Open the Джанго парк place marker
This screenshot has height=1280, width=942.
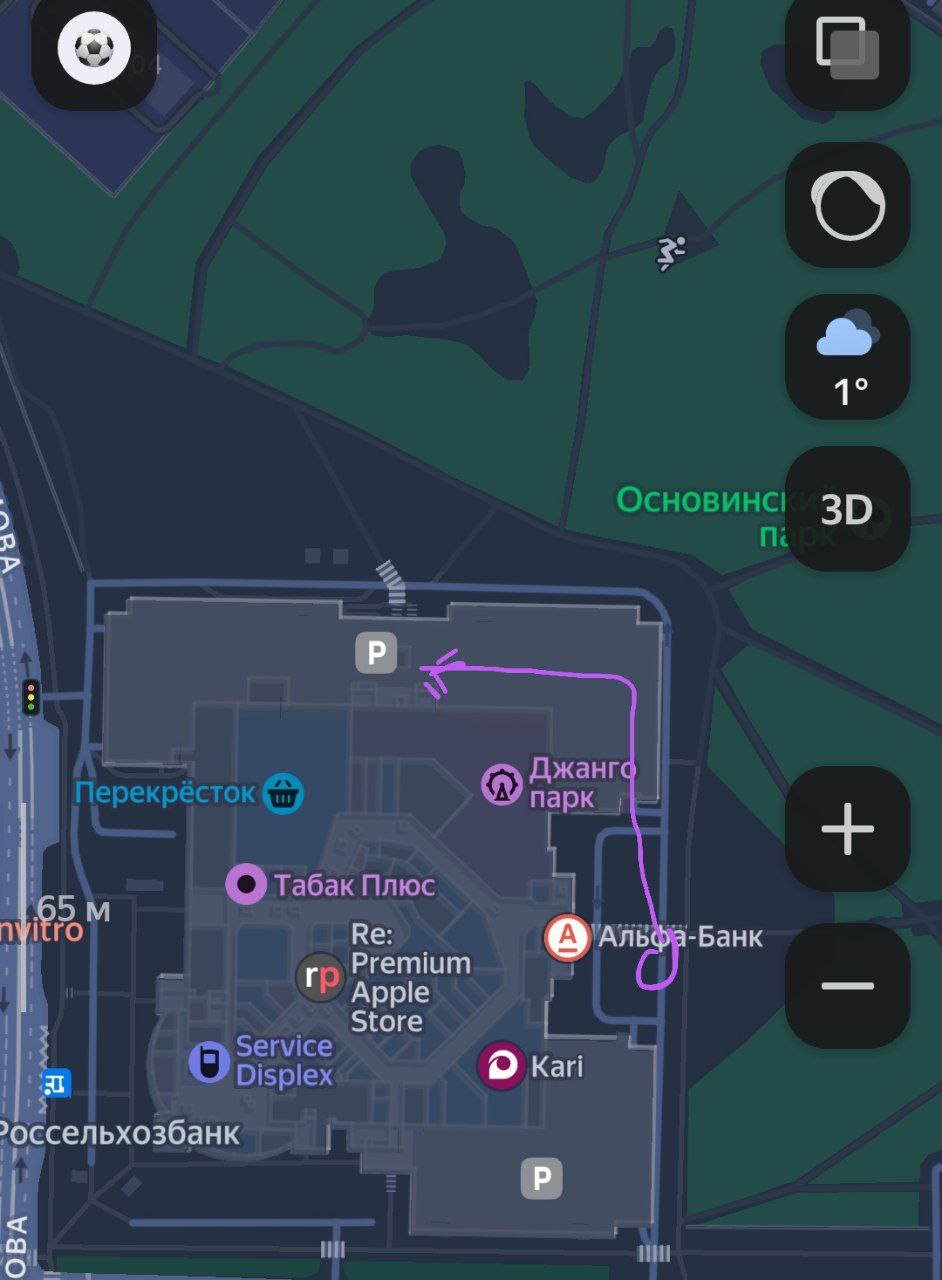click(x=502, y=784)
